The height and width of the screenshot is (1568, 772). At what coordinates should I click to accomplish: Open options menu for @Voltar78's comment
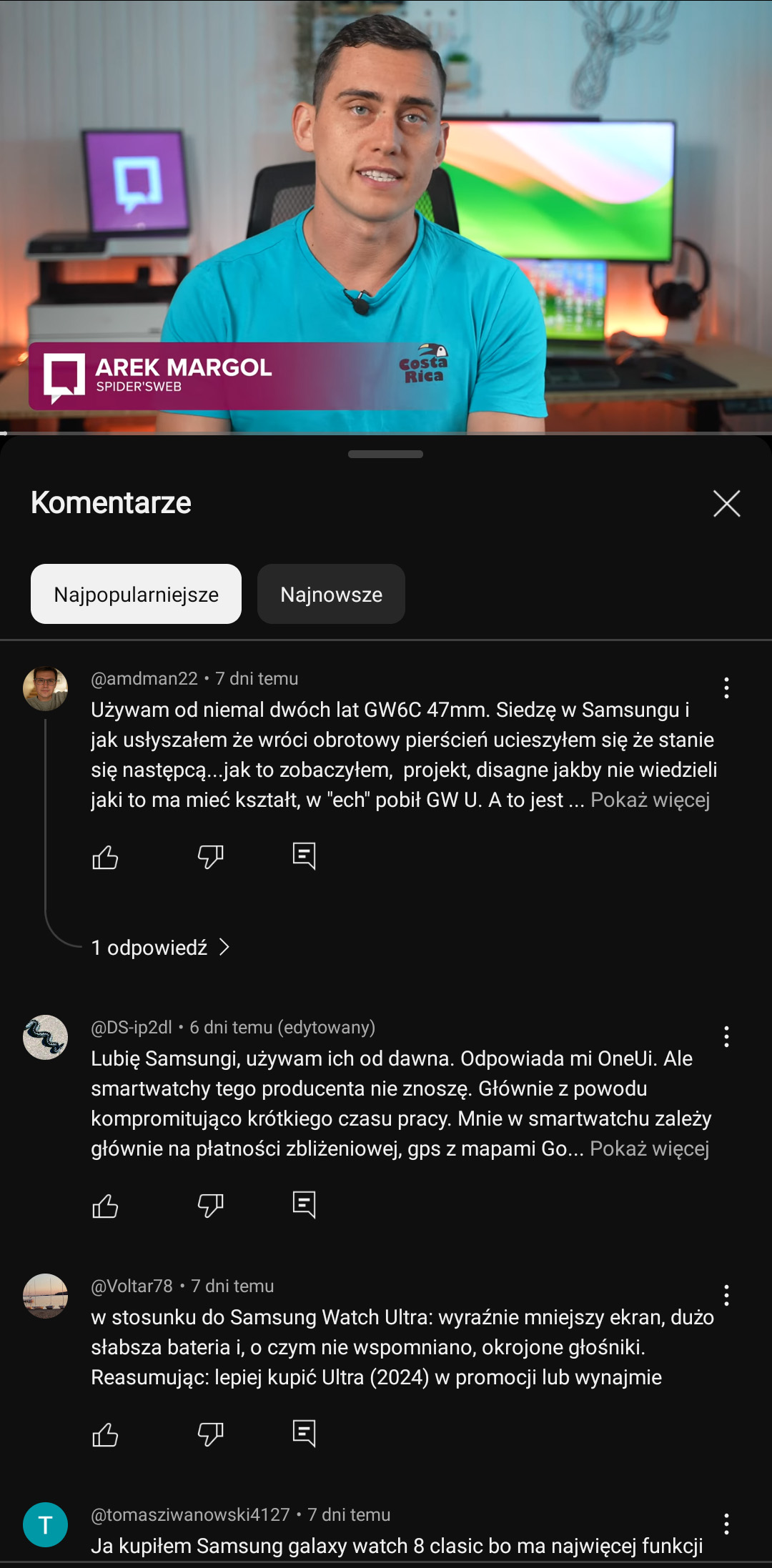pyautogui.click(x=726, y=1295)
